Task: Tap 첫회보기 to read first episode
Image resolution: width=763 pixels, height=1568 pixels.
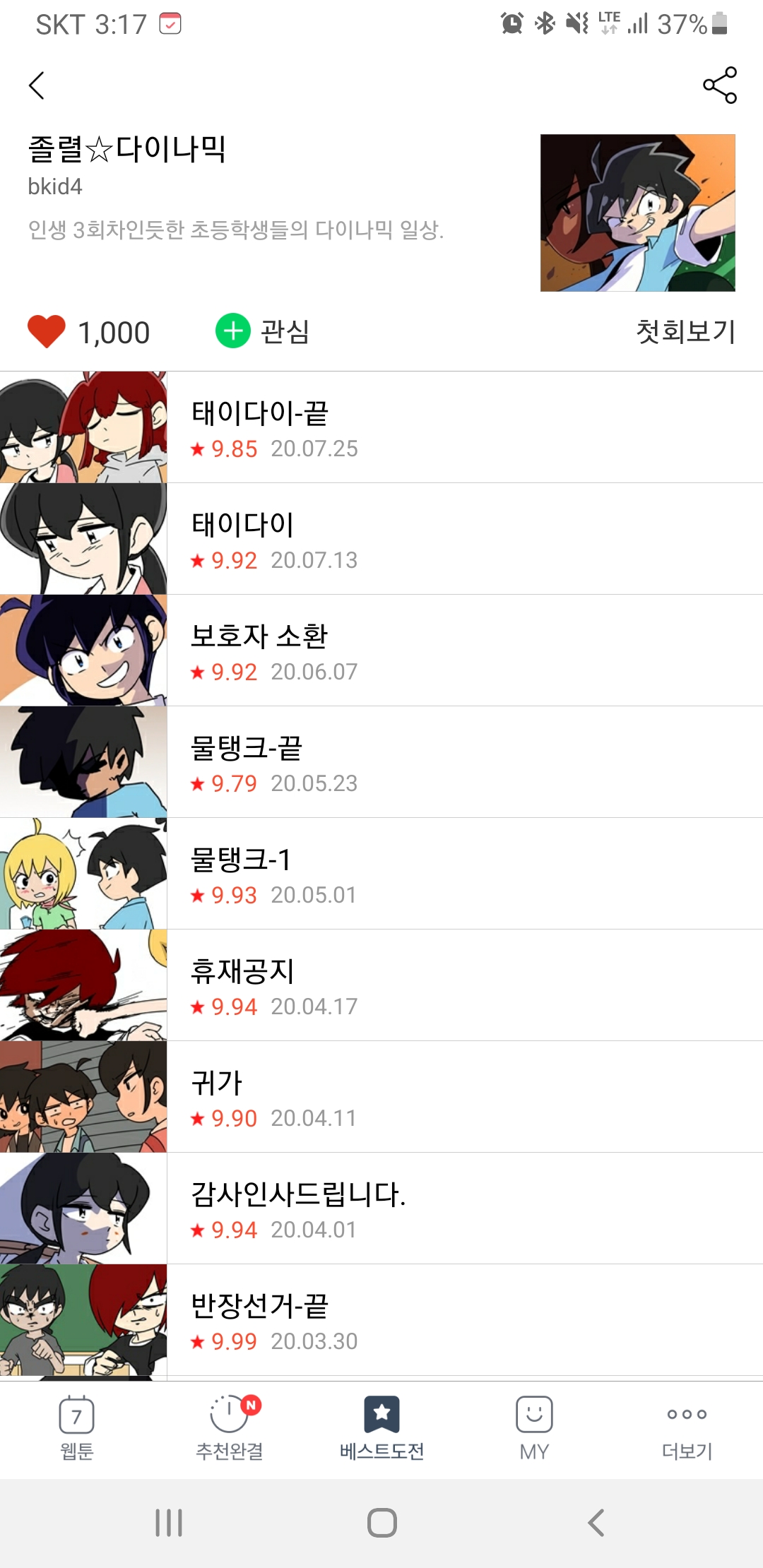Action: (685, 331)
